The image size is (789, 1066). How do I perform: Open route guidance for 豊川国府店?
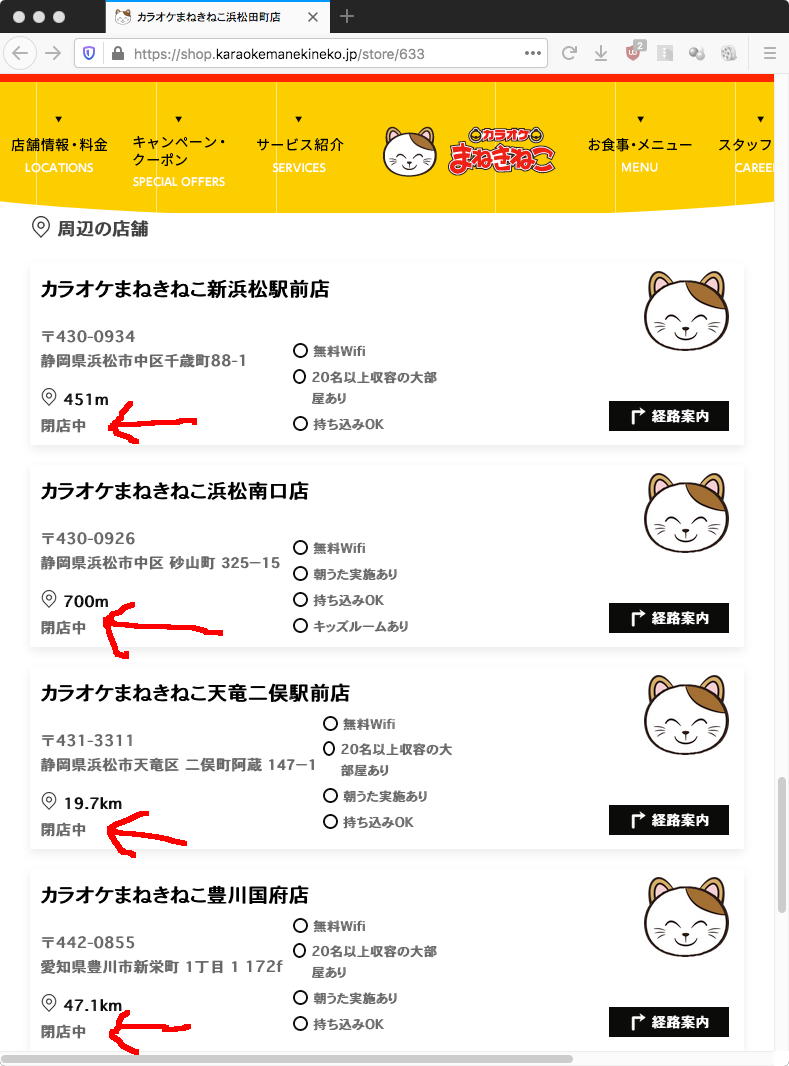668,1022
